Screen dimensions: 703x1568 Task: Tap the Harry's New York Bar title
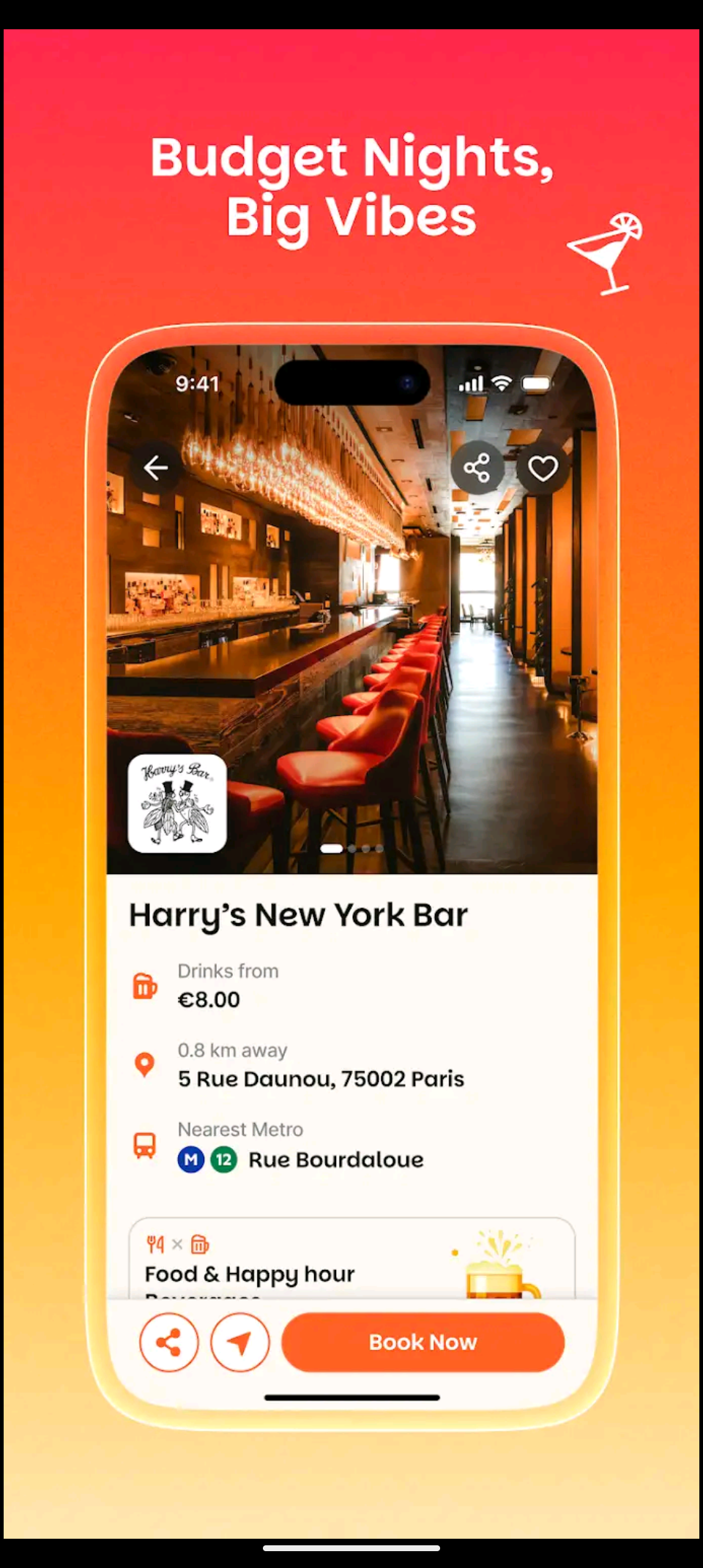click(x=299, y=914)
